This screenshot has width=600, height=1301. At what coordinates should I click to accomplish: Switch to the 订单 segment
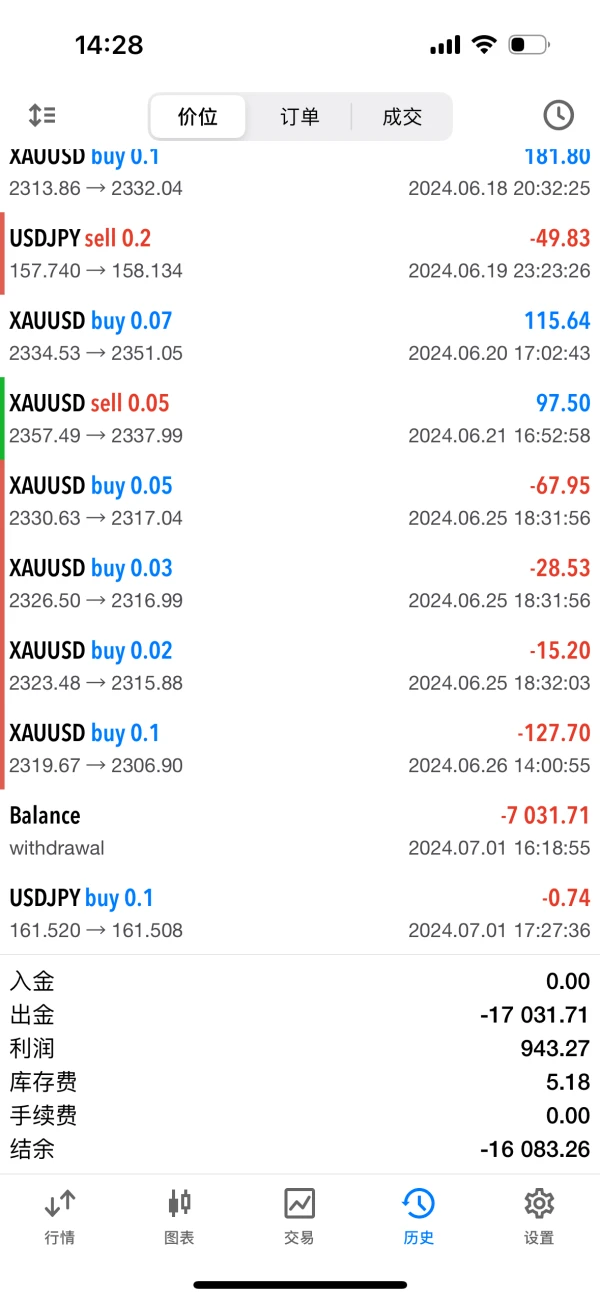click(x=299, y=117)
